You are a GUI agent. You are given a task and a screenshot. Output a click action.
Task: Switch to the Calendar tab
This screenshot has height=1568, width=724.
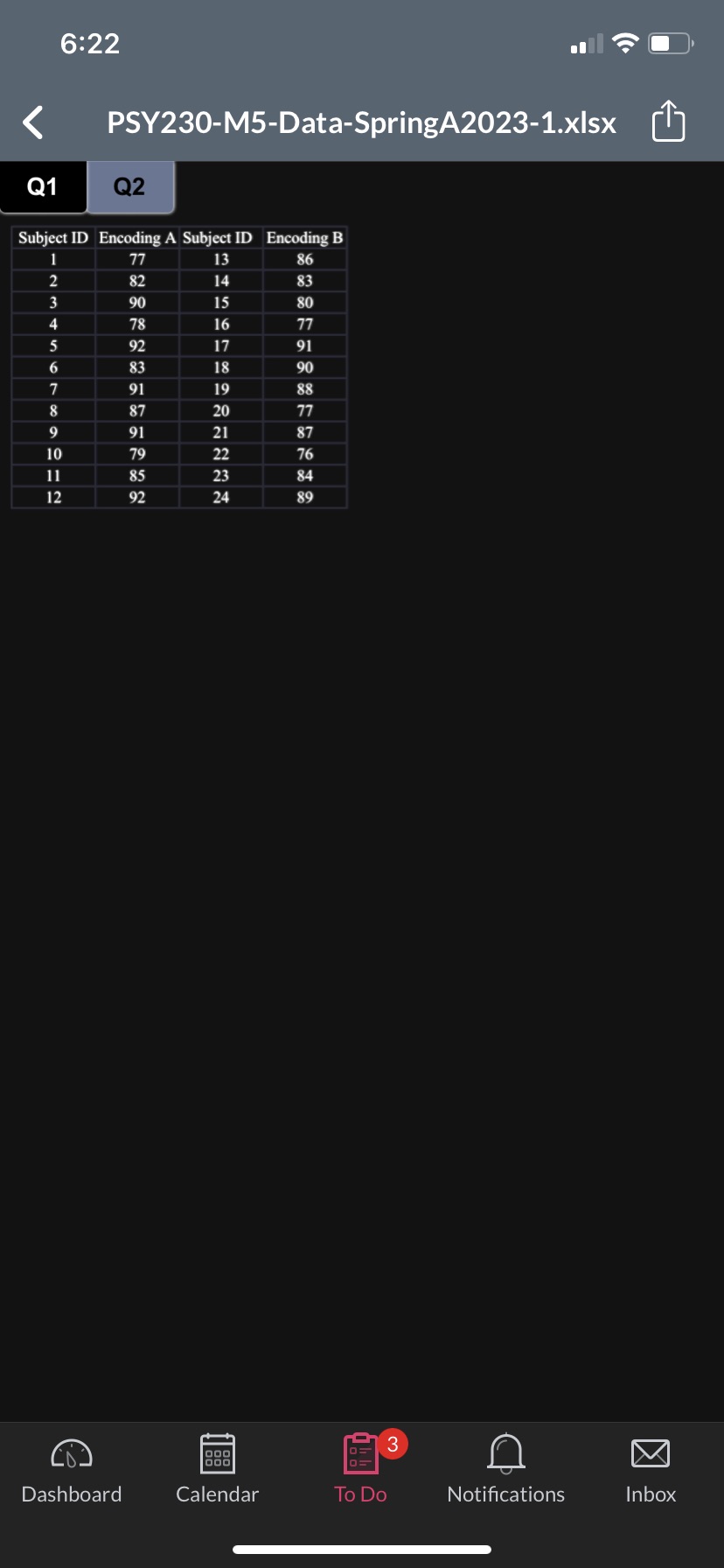click(217, 1470)
